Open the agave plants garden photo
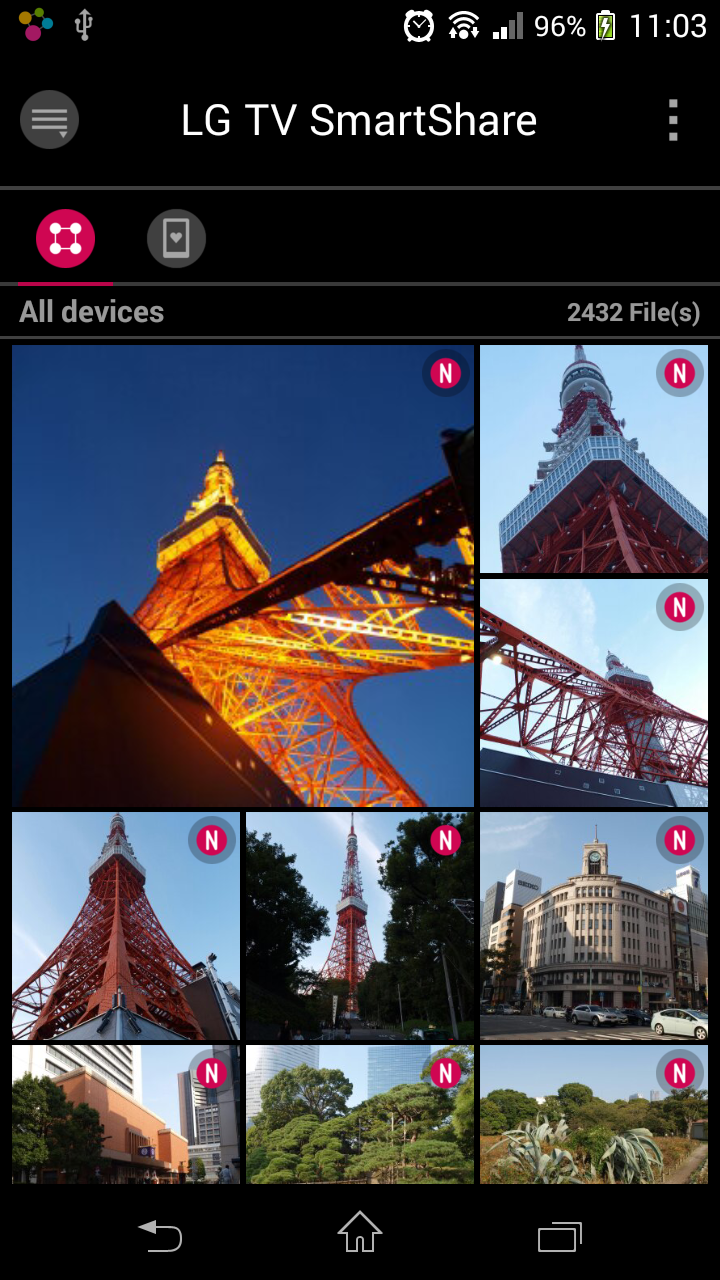This screenshot has height=1280, width=720. click(594, 1114)
